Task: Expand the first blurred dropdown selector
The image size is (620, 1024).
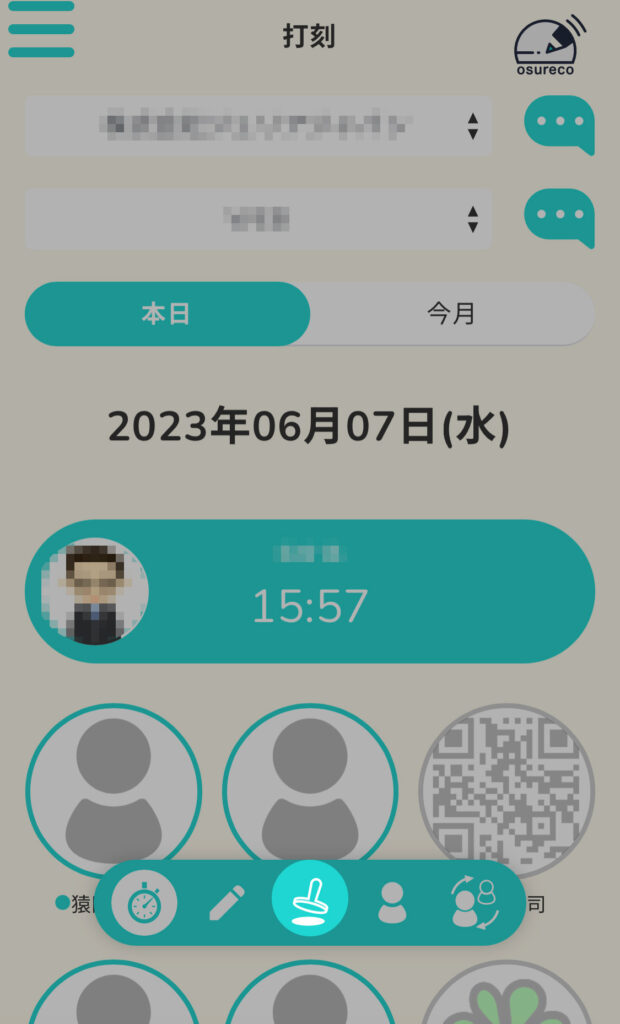Action: click(x=258, y=126)
